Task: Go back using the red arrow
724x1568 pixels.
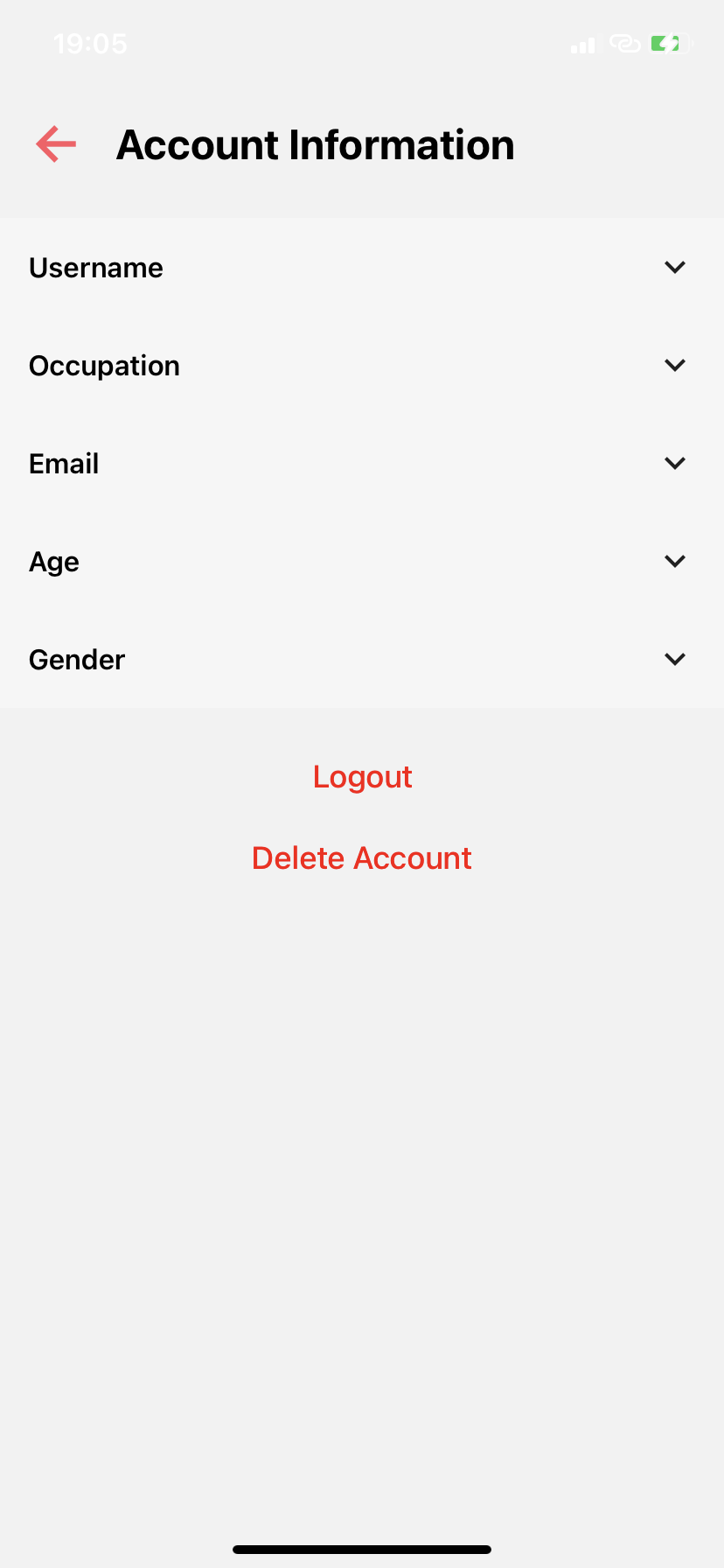Action: (x=56, y=144)
